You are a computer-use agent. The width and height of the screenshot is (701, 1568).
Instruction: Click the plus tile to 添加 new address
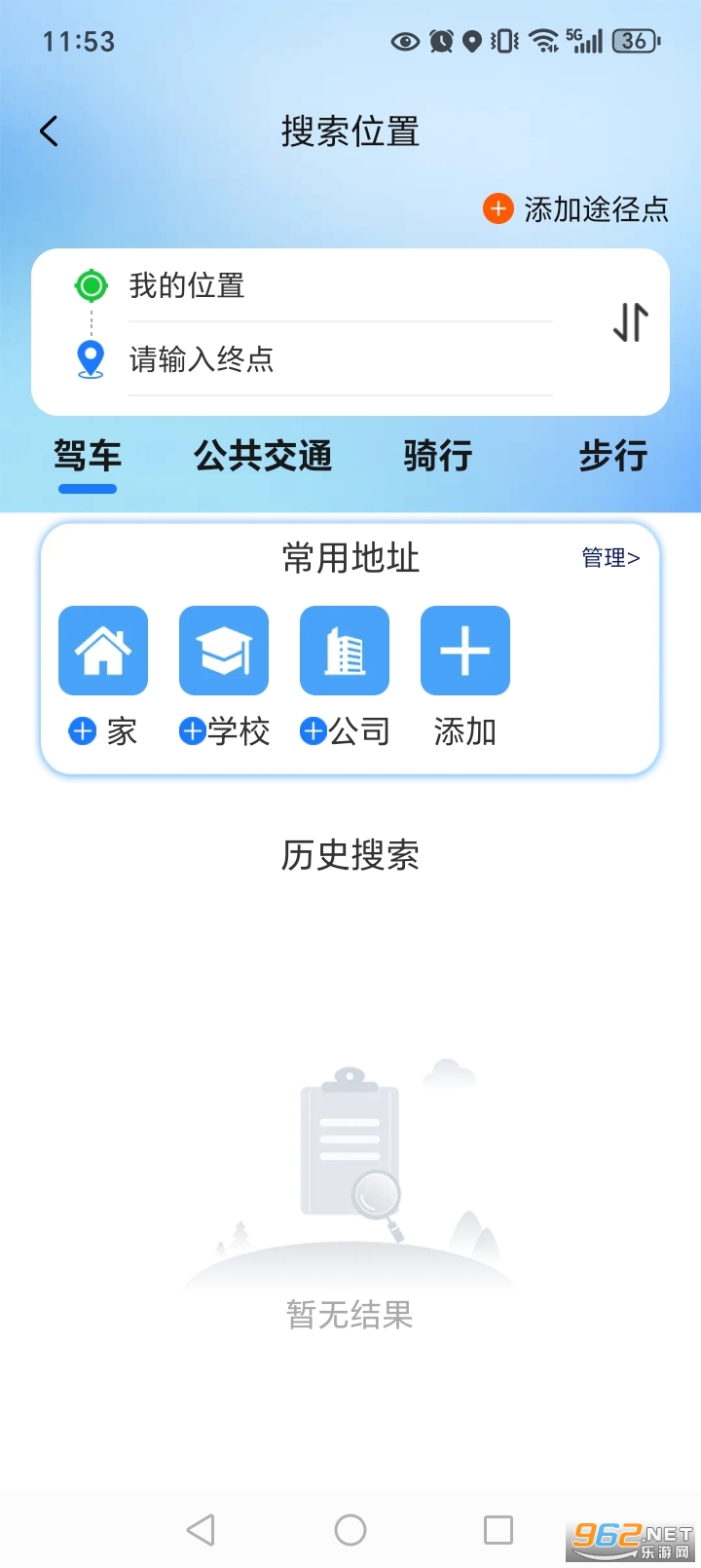464,650
